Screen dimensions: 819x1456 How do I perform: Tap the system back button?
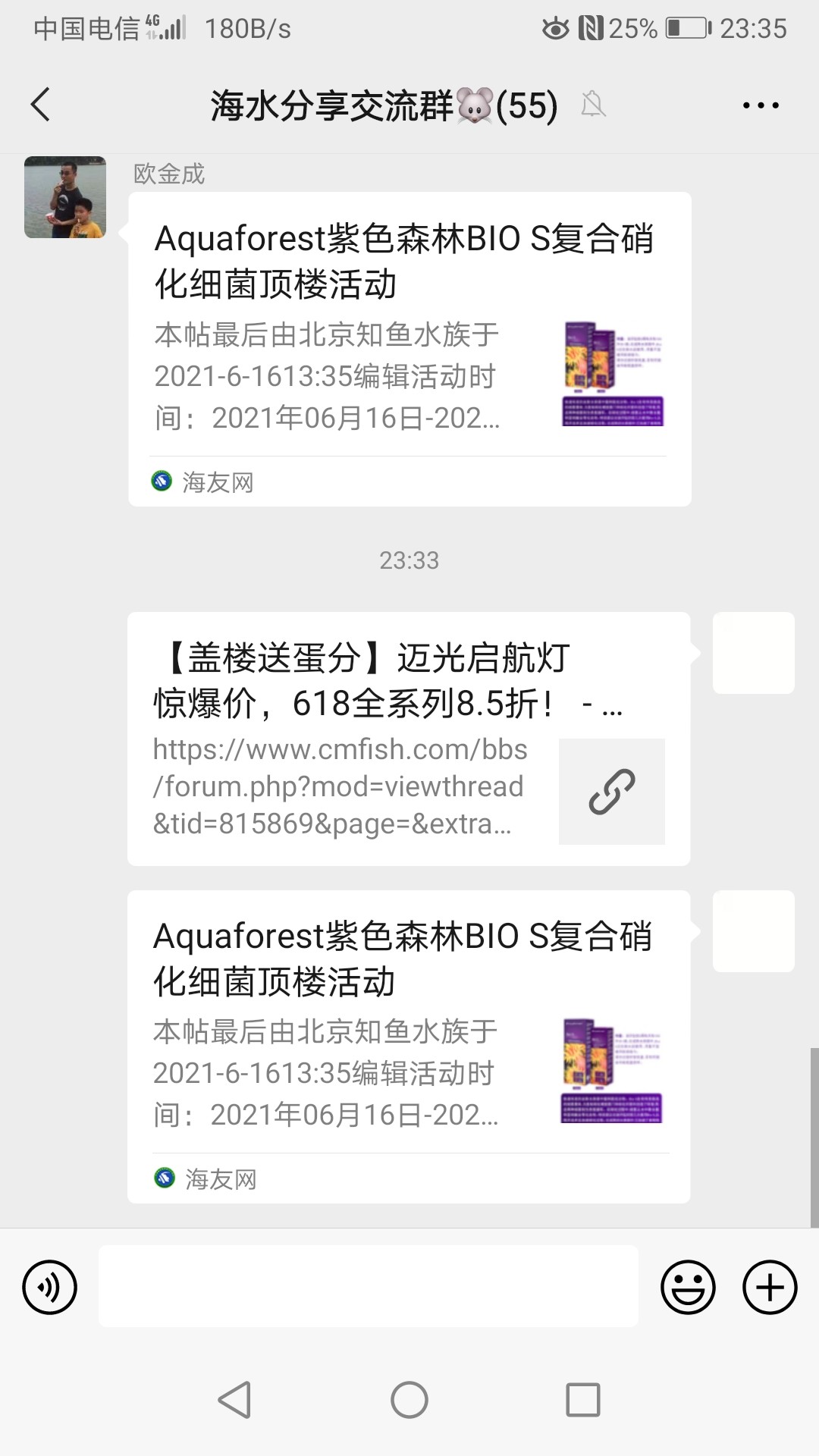coord(234,1400)
